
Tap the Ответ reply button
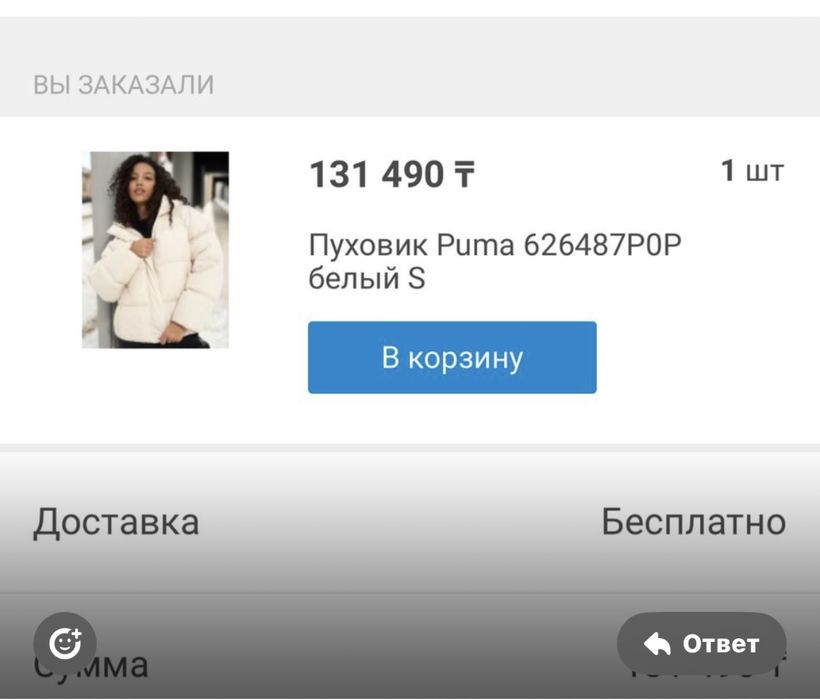[702, 644]
